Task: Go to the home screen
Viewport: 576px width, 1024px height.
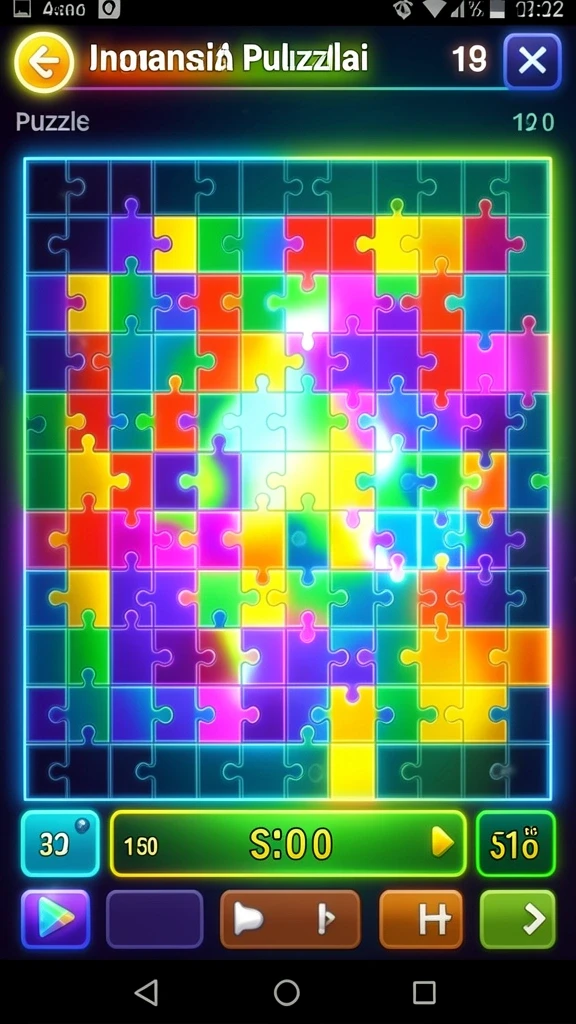Action: (x=287, y=993)
